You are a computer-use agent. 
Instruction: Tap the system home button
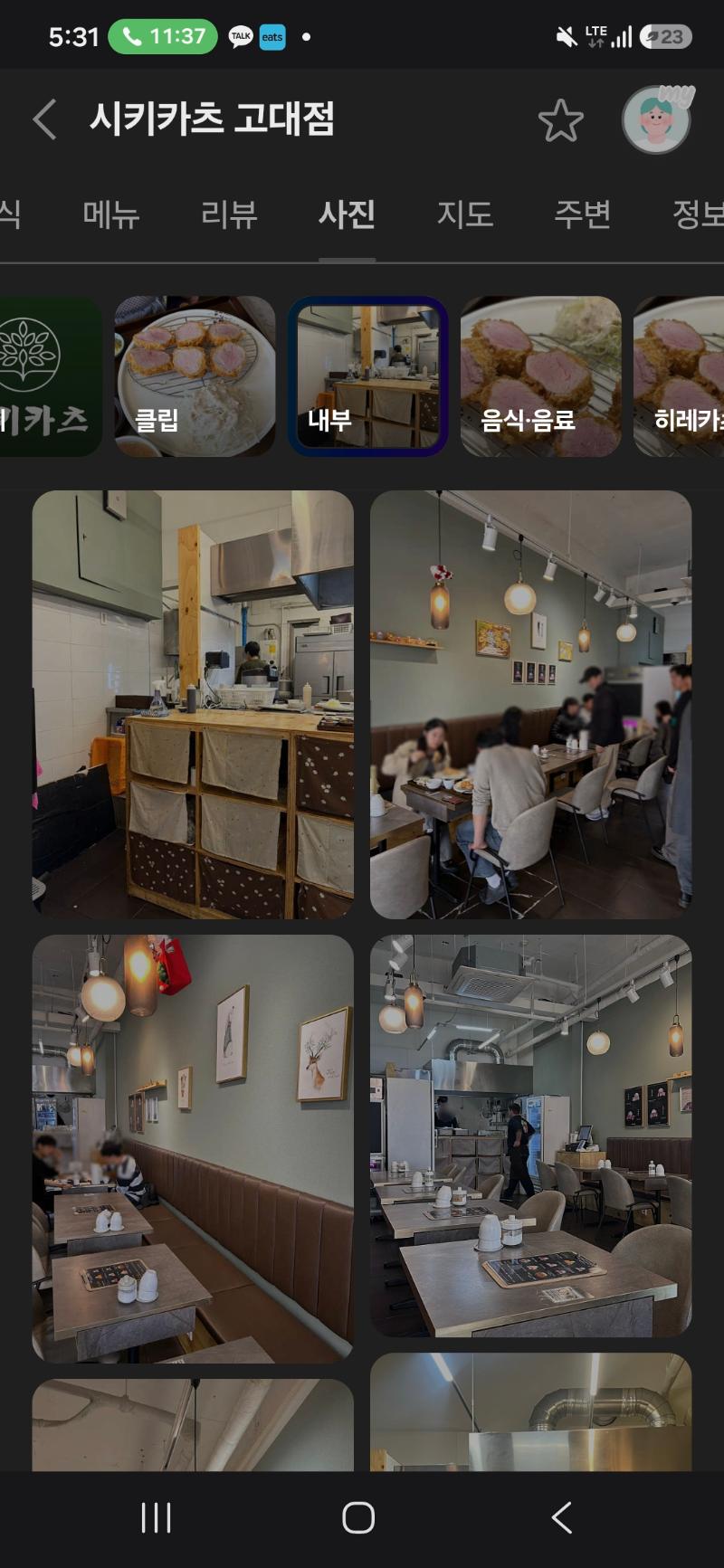click(359, 1517)
